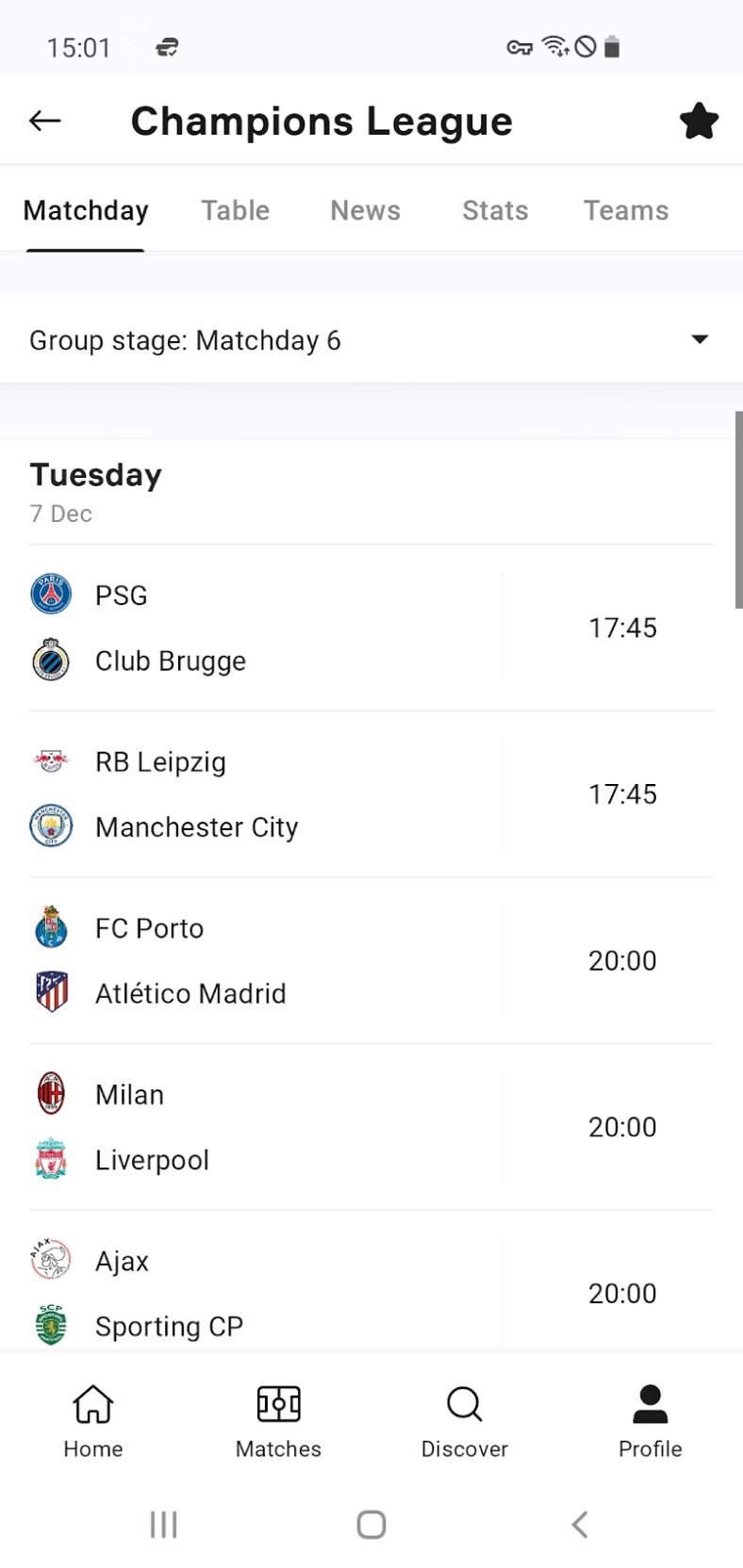
Task: Tap the RB Leipzig crest icon
Action: tap(50, 761)
